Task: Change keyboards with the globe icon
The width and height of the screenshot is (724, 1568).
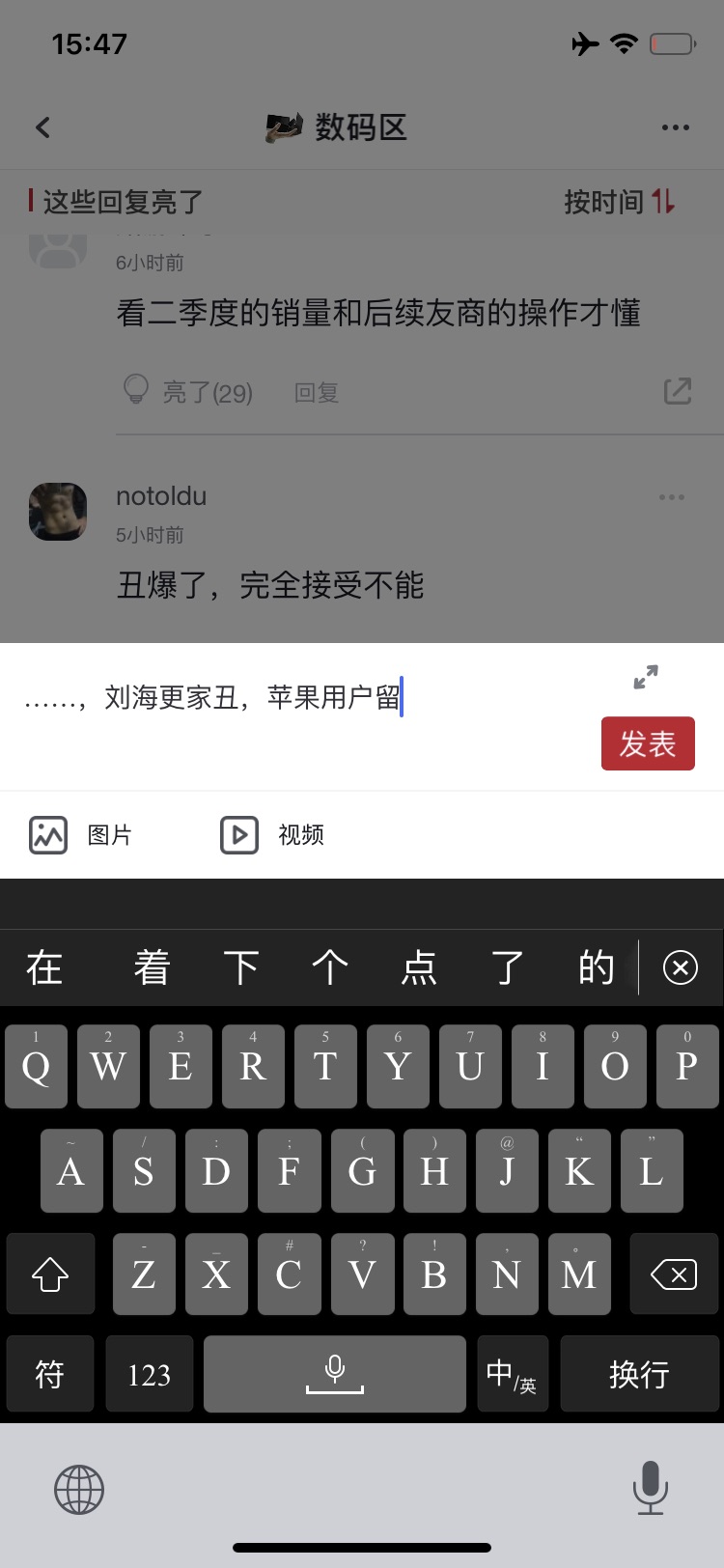Action: point(79,1490)
